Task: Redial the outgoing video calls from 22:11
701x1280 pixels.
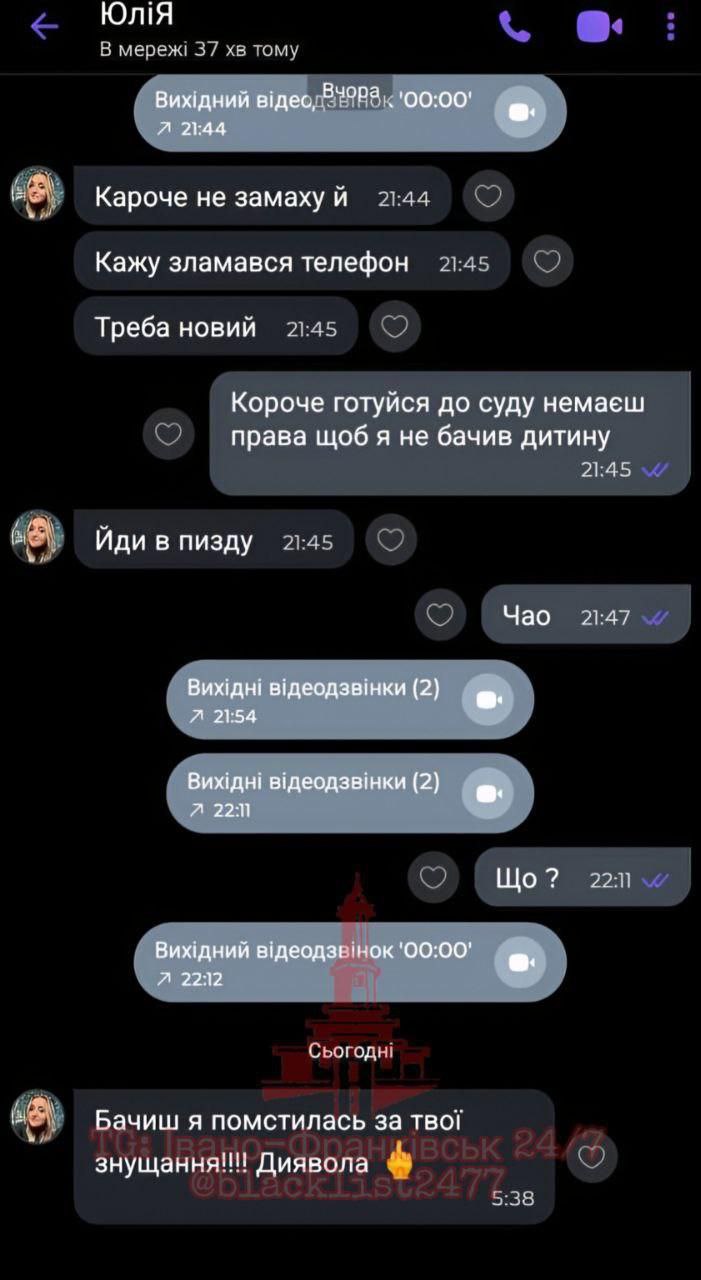Action: (488, 794)
